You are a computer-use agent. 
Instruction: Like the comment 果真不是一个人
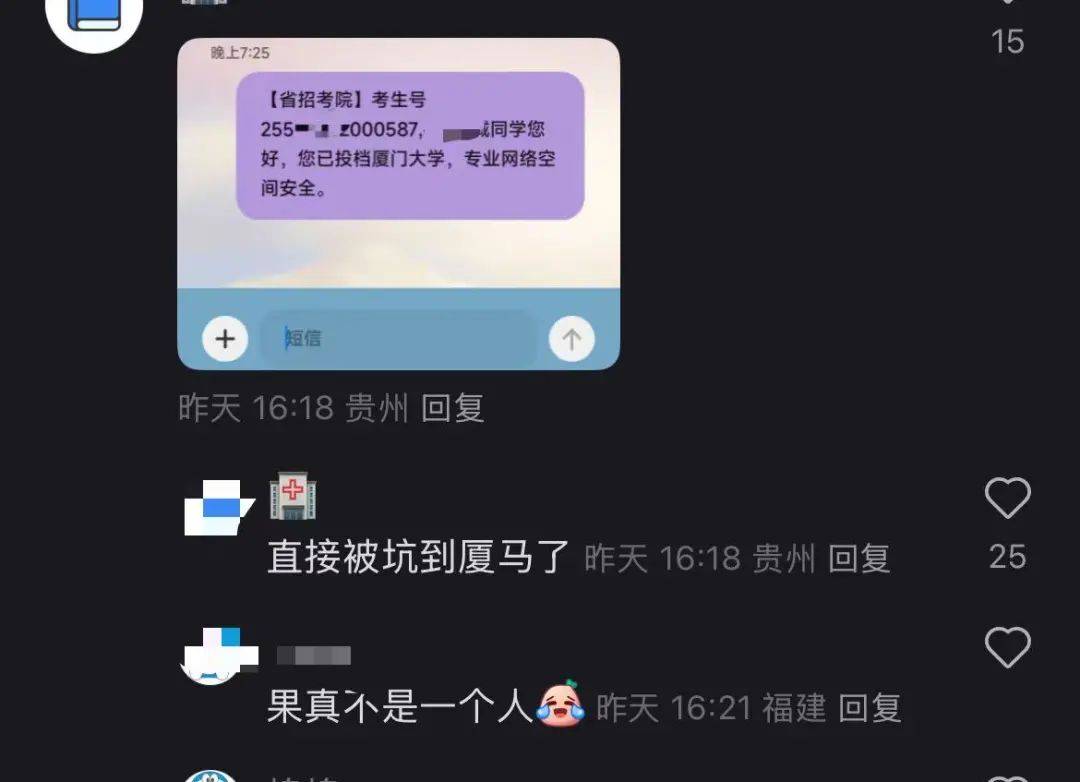pyautogui.click(x=1006, y=648)
